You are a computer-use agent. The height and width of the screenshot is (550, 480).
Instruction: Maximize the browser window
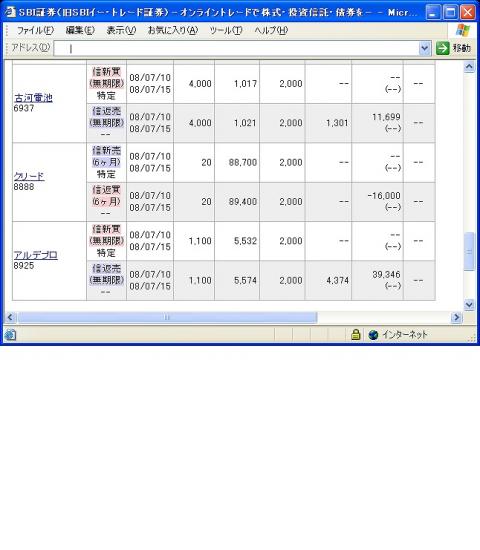451,13
